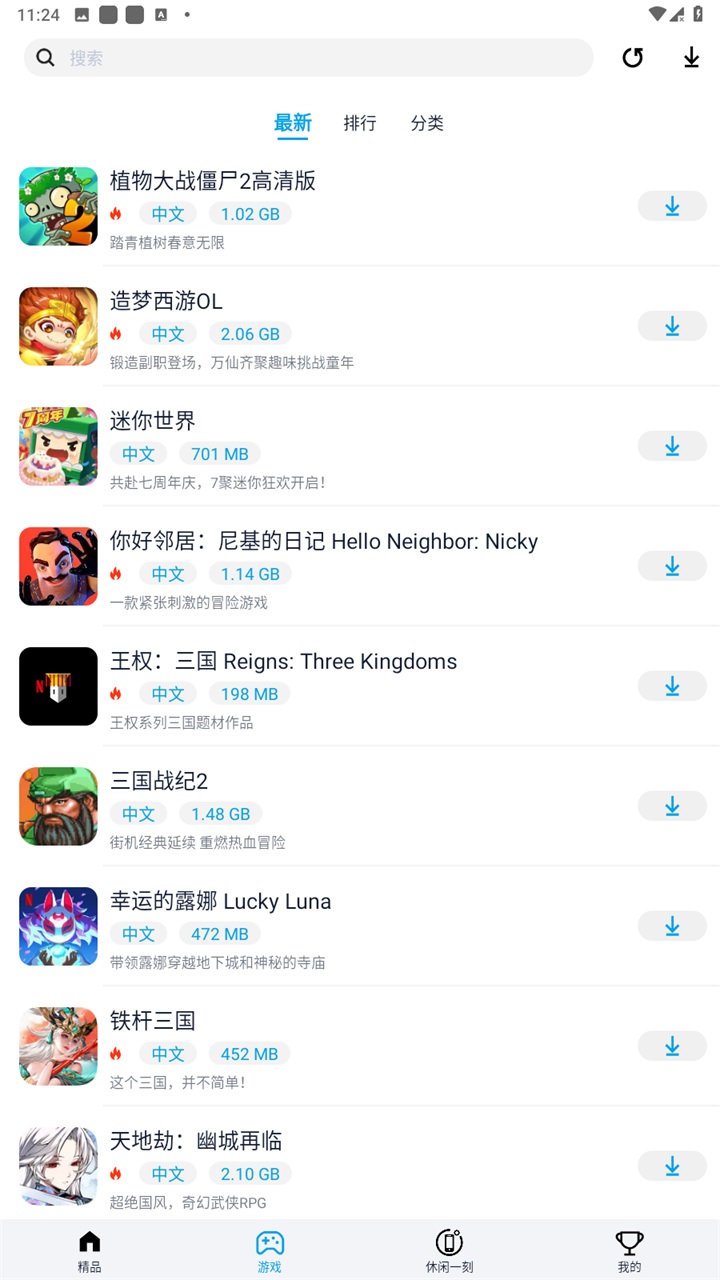Select the 游戏 bottom tab
Screen dimensions: 720x1280
(x=269, y=1251)
